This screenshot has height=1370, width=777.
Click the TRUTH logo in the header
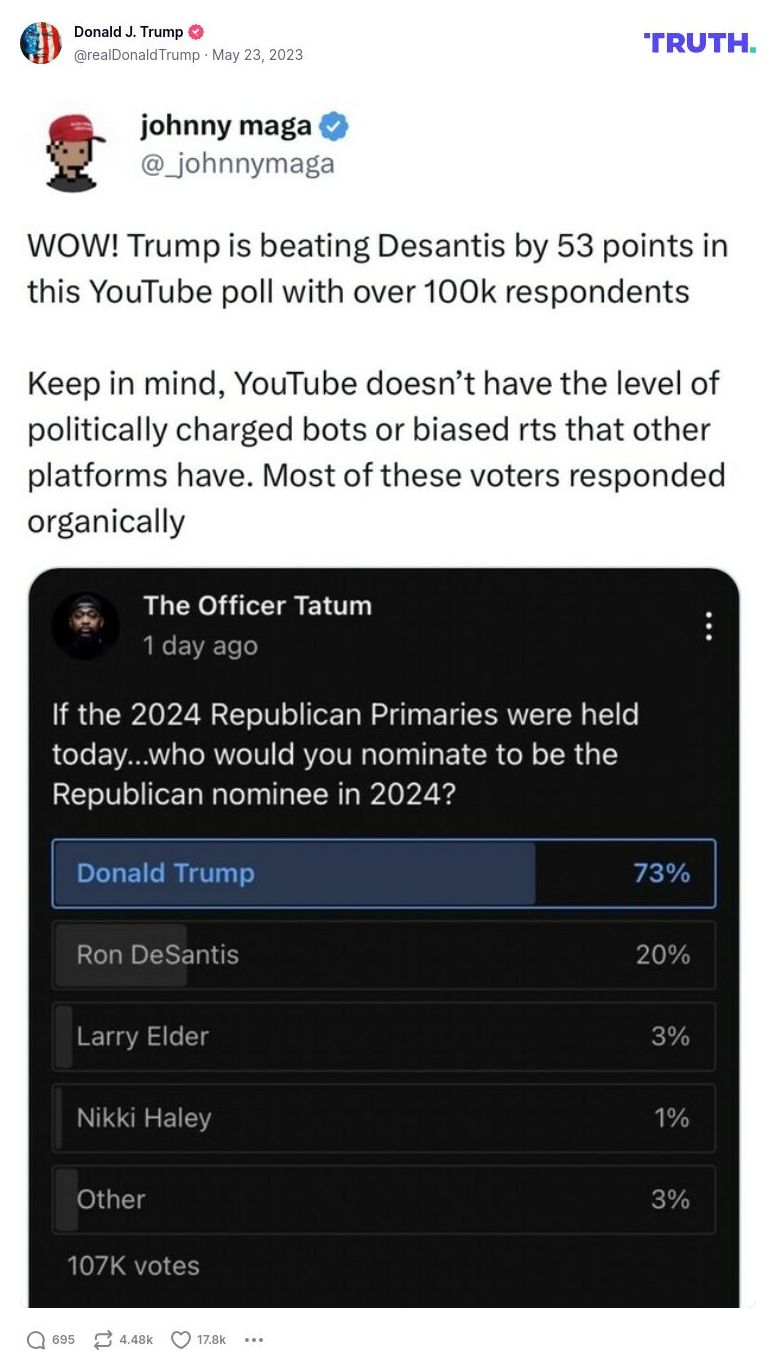point(698,44)
